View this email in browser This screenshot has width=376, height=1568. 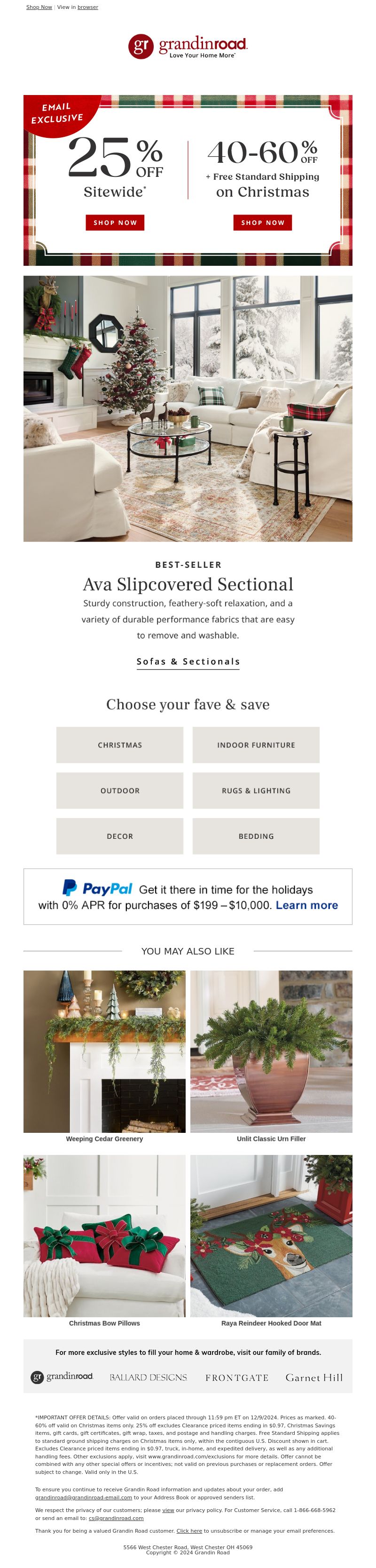coord(87,8)
